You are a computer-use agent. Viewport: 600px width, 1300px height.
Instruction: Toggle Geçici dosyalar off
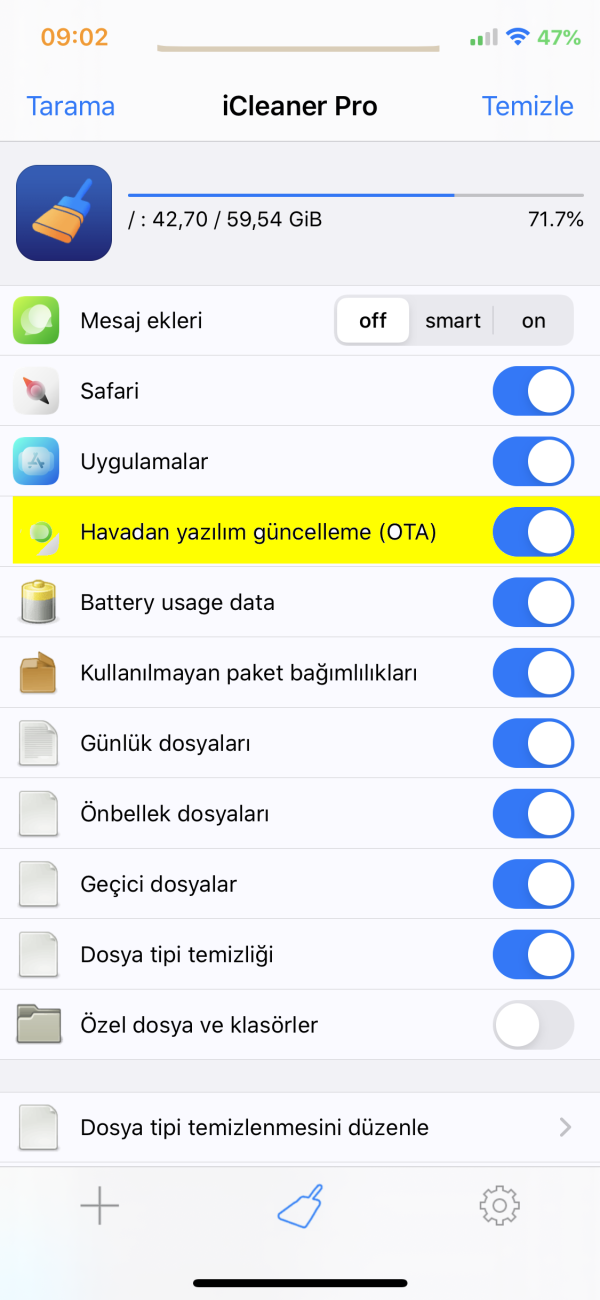pos(533,884)
